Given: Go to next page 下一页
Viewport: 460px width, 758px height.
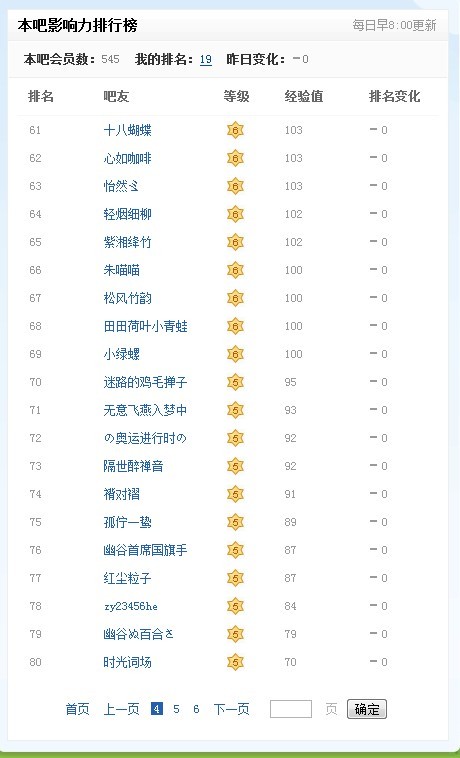Looking at the screenshot, I should click(231, 709).
